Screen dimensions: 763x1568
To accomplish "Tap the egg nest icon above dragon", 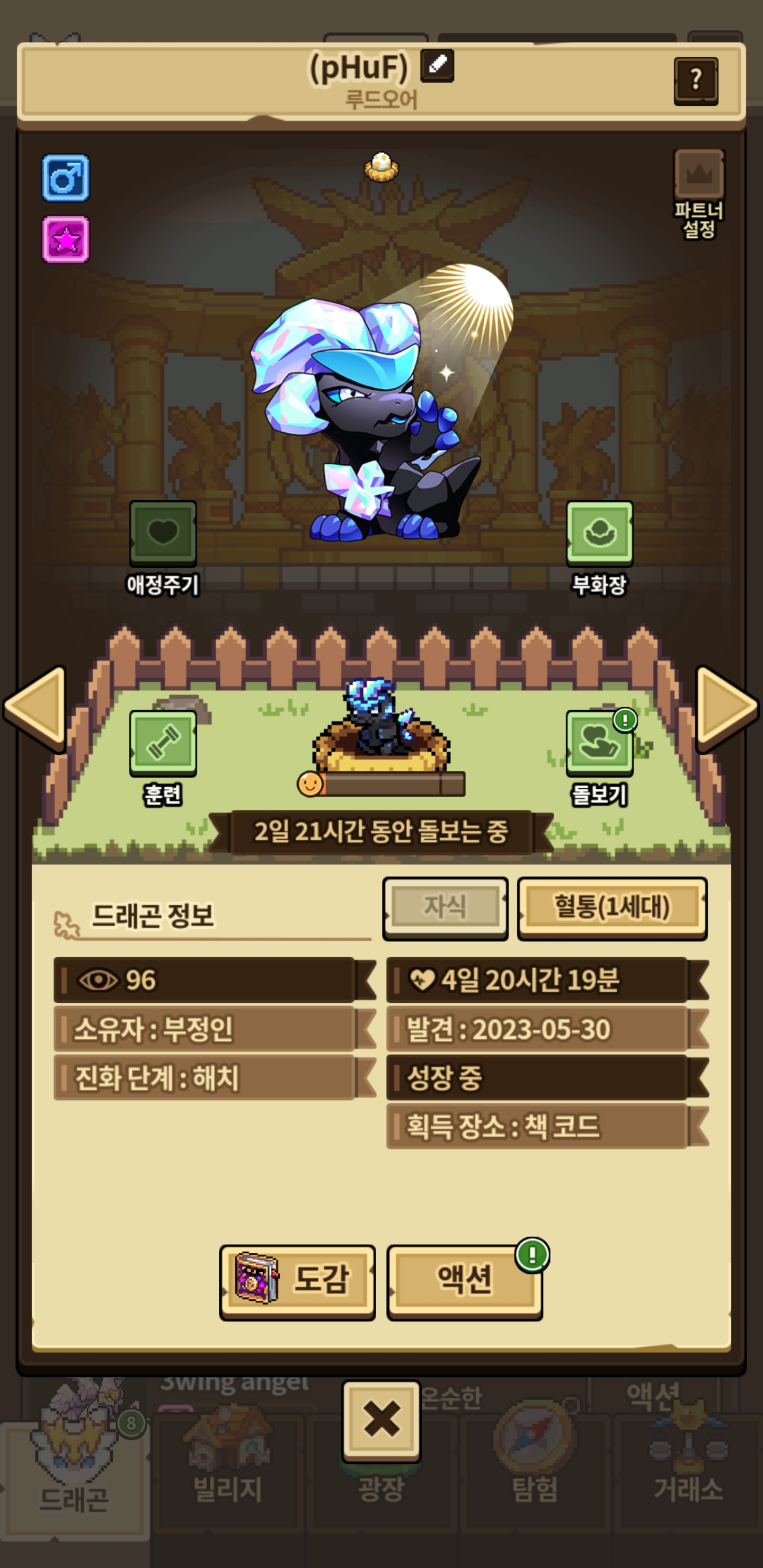I will pos(381,167).
